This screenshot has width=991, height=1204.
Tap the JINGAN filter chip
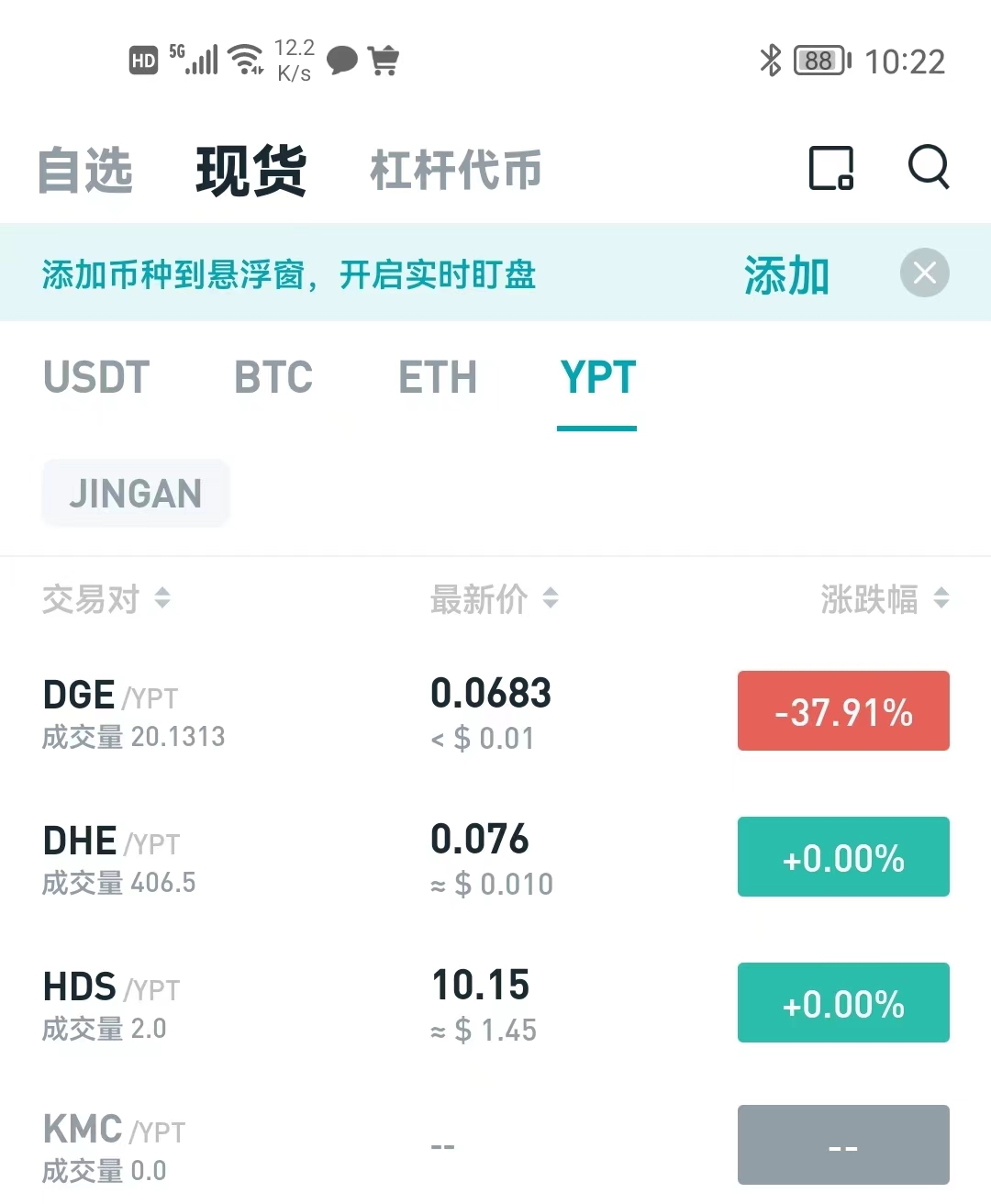pos(135,494)
